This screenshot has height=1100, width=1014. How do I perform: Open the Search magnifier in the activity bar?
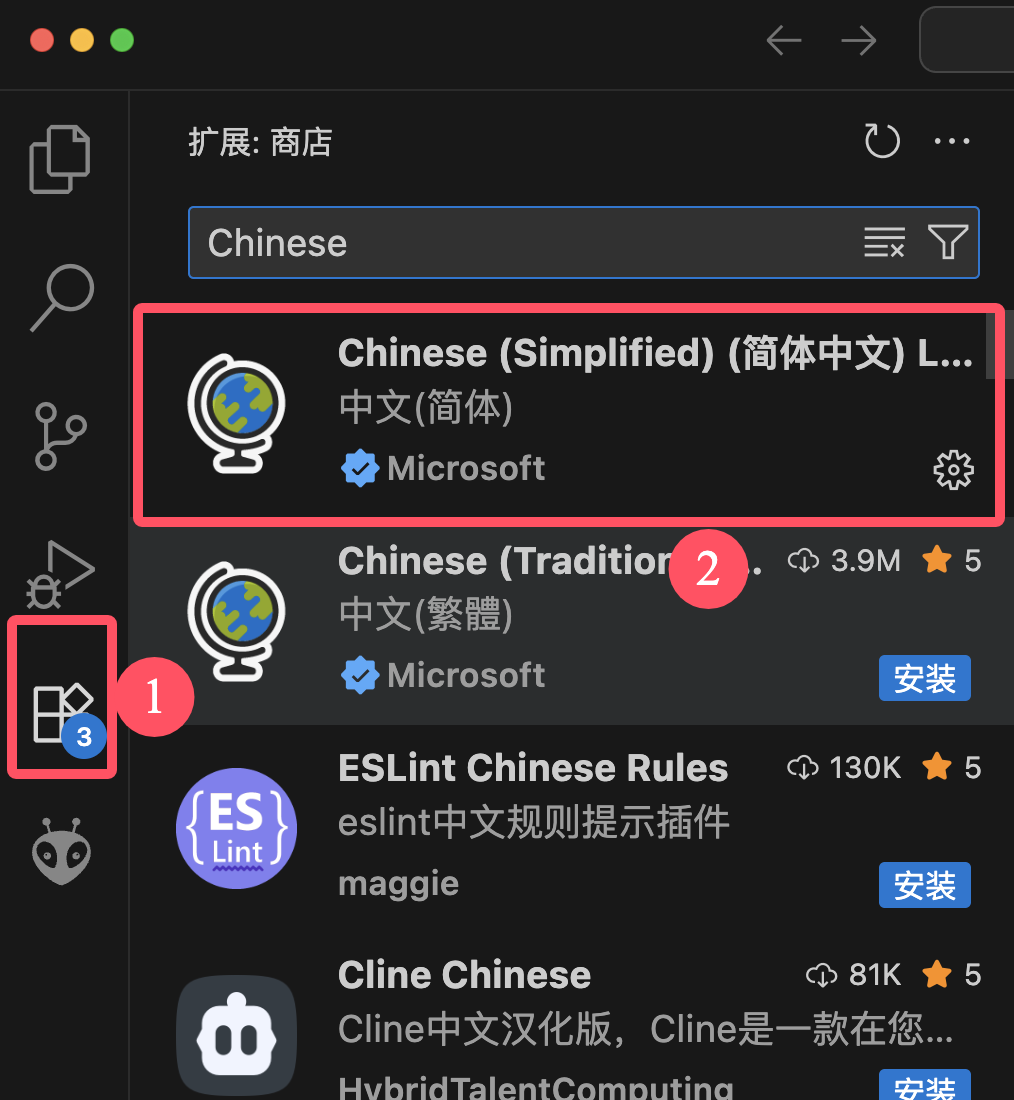click(62, 297)
